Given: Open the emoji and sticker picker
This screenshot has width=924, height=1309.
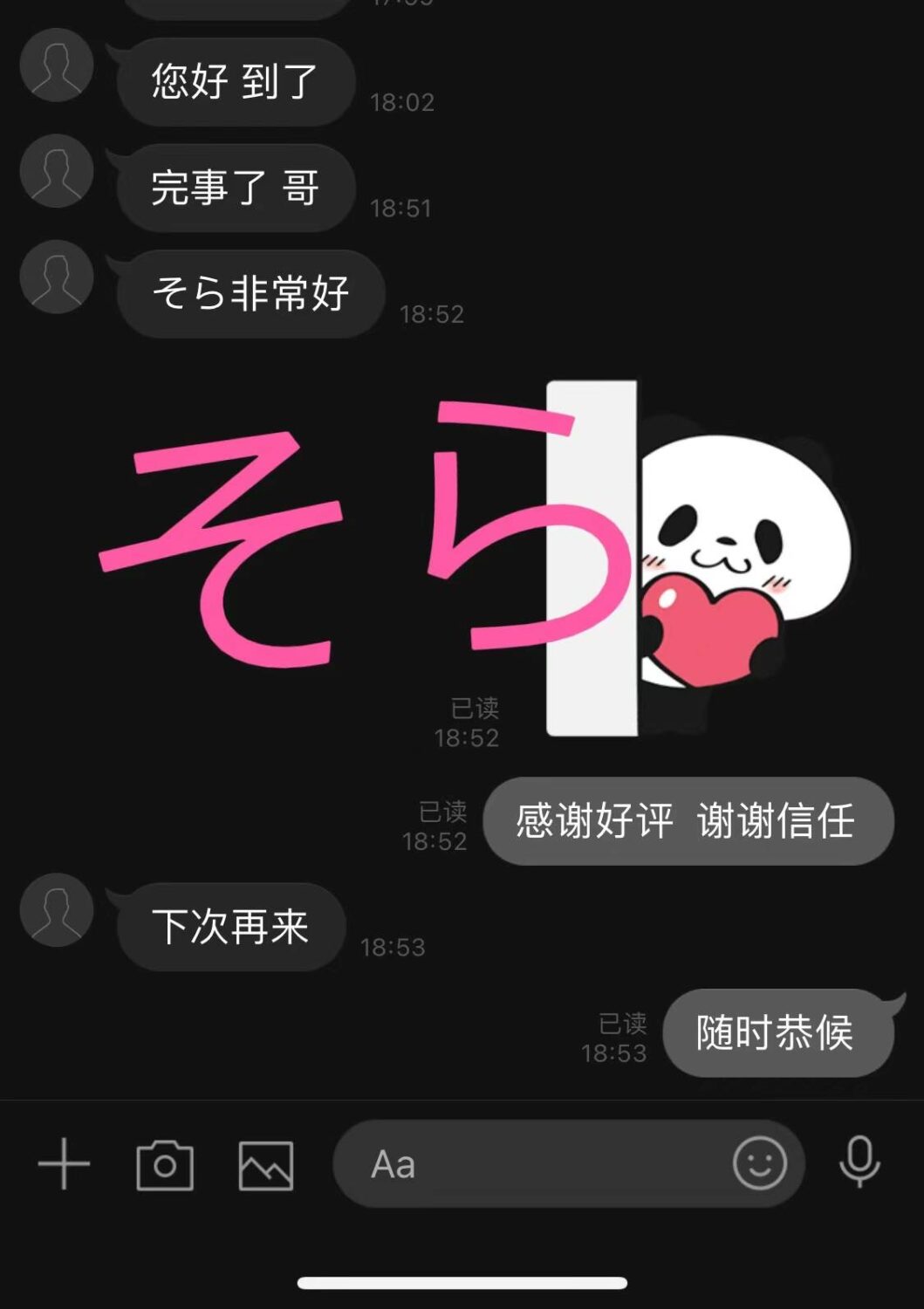Looking at the screenshot, I should click(759, 1163).
